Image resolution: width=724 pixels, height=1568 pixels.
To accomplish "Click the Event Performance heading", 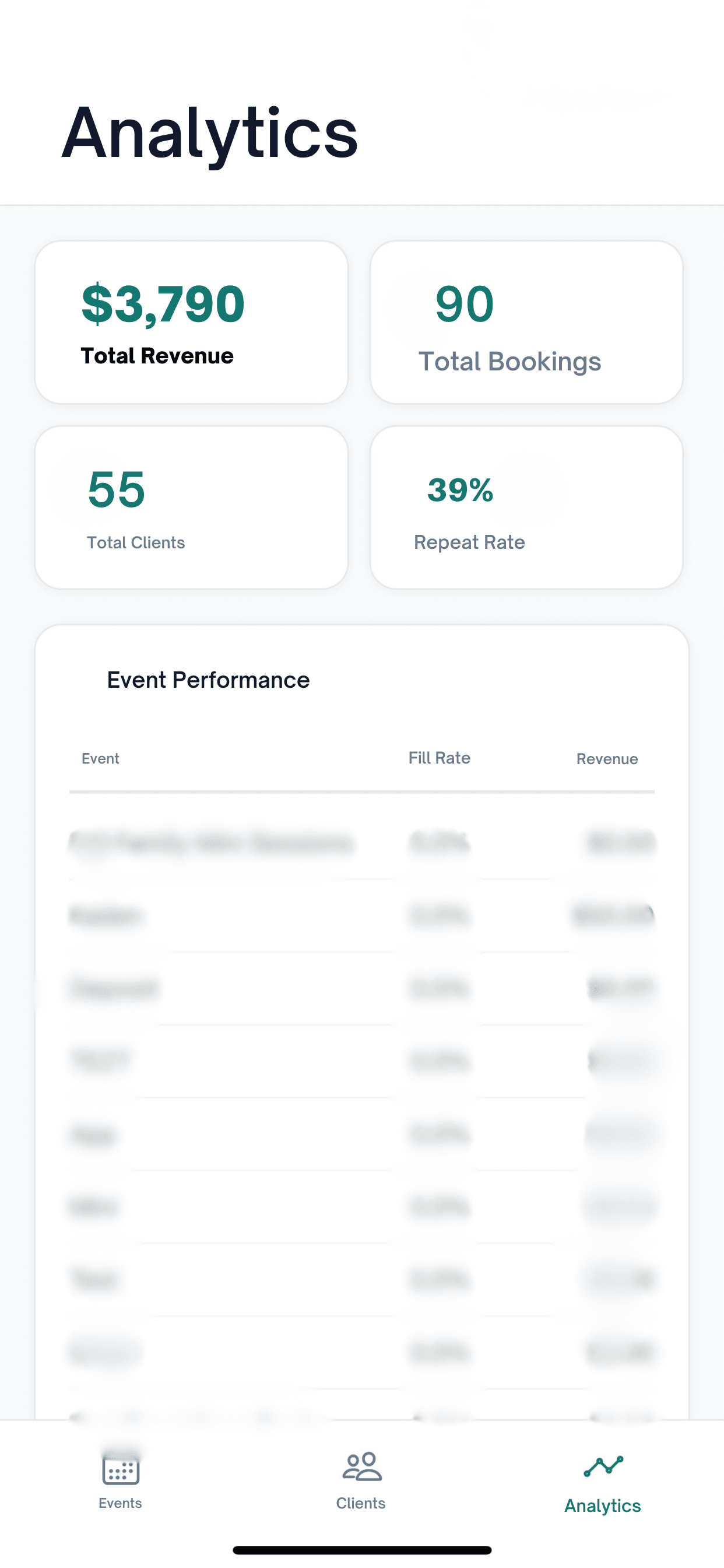I will click(208, 680).
